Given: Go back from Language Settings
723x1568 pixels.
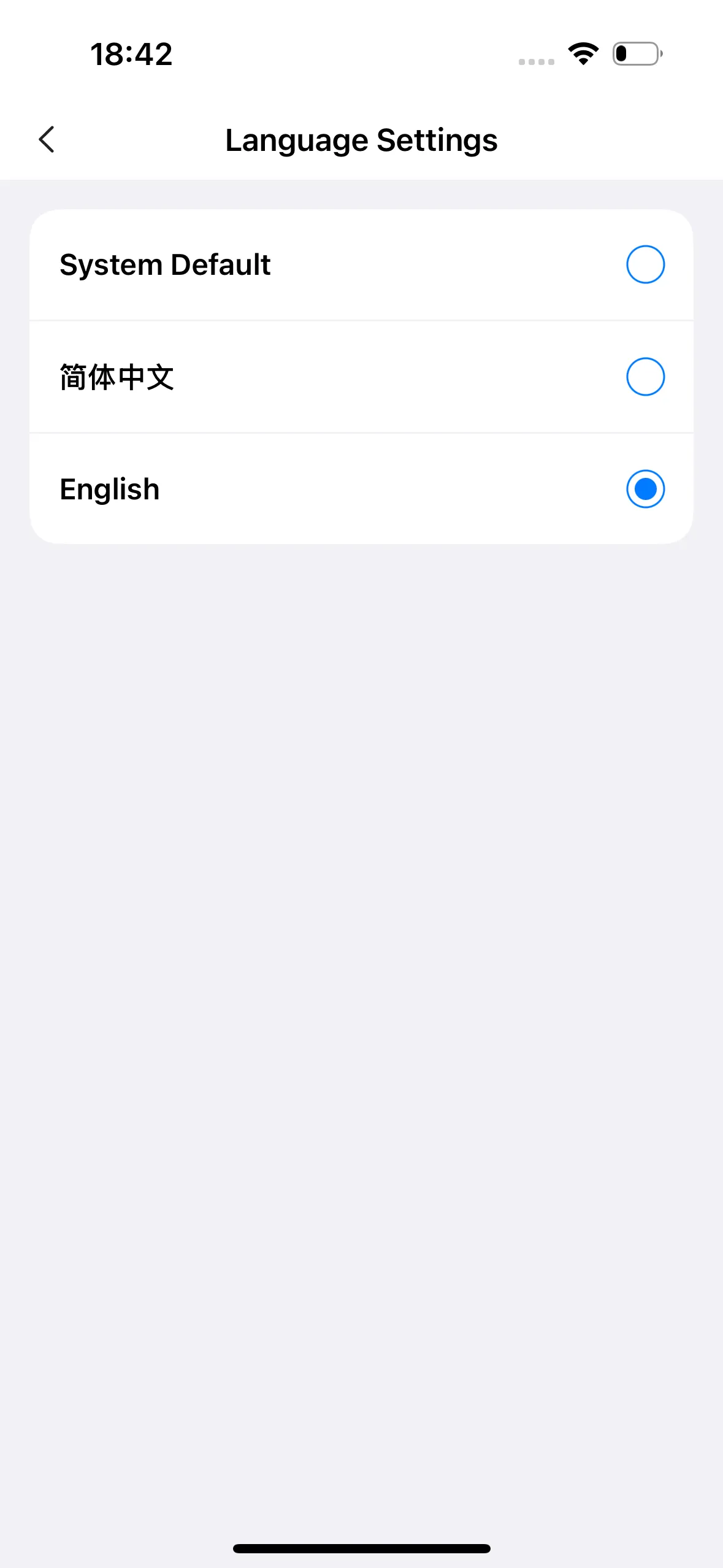Looking at the screenshot, I should (47, 140).
